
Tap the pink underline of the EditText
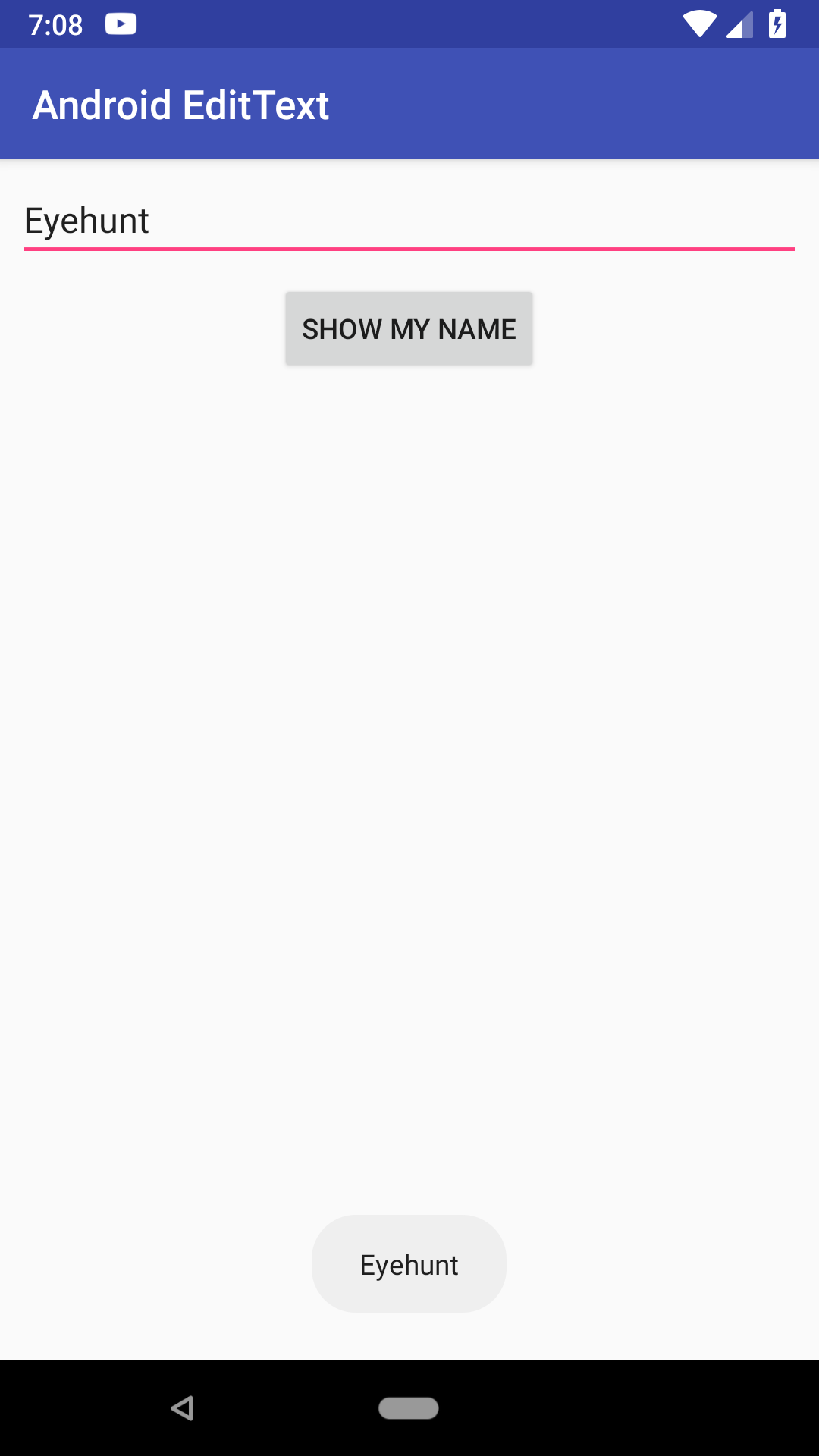coord(409,248)
